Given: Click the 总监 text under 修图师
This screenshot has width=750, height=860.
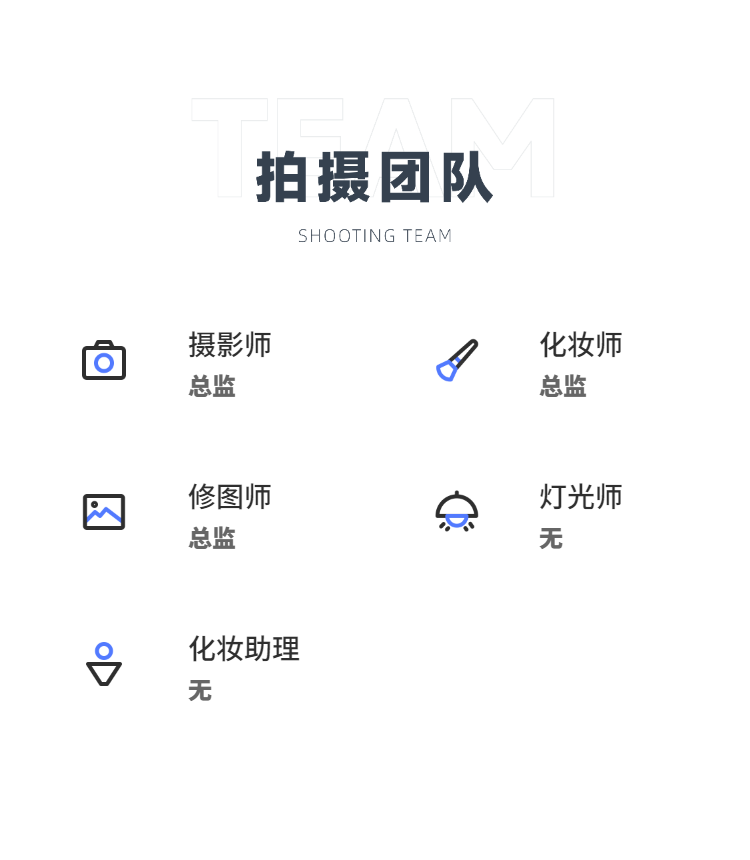Looking at the screenshot, I should 212,539.
